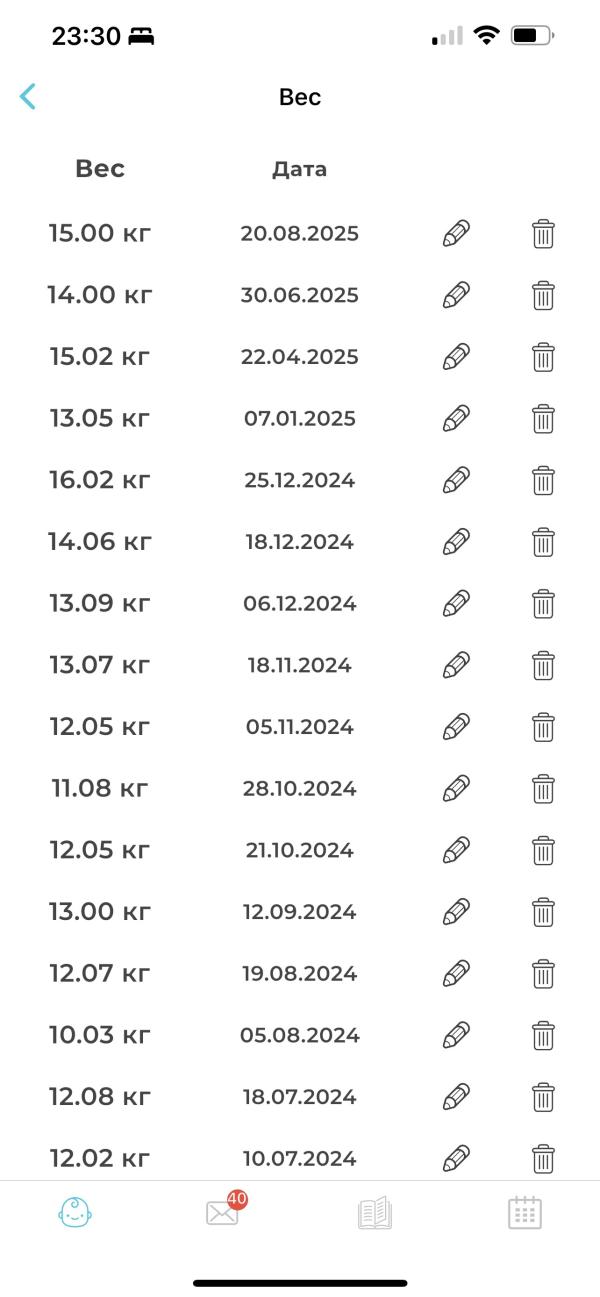Go back from the Вес screen

pyautogui.click(x=28, y=97)
